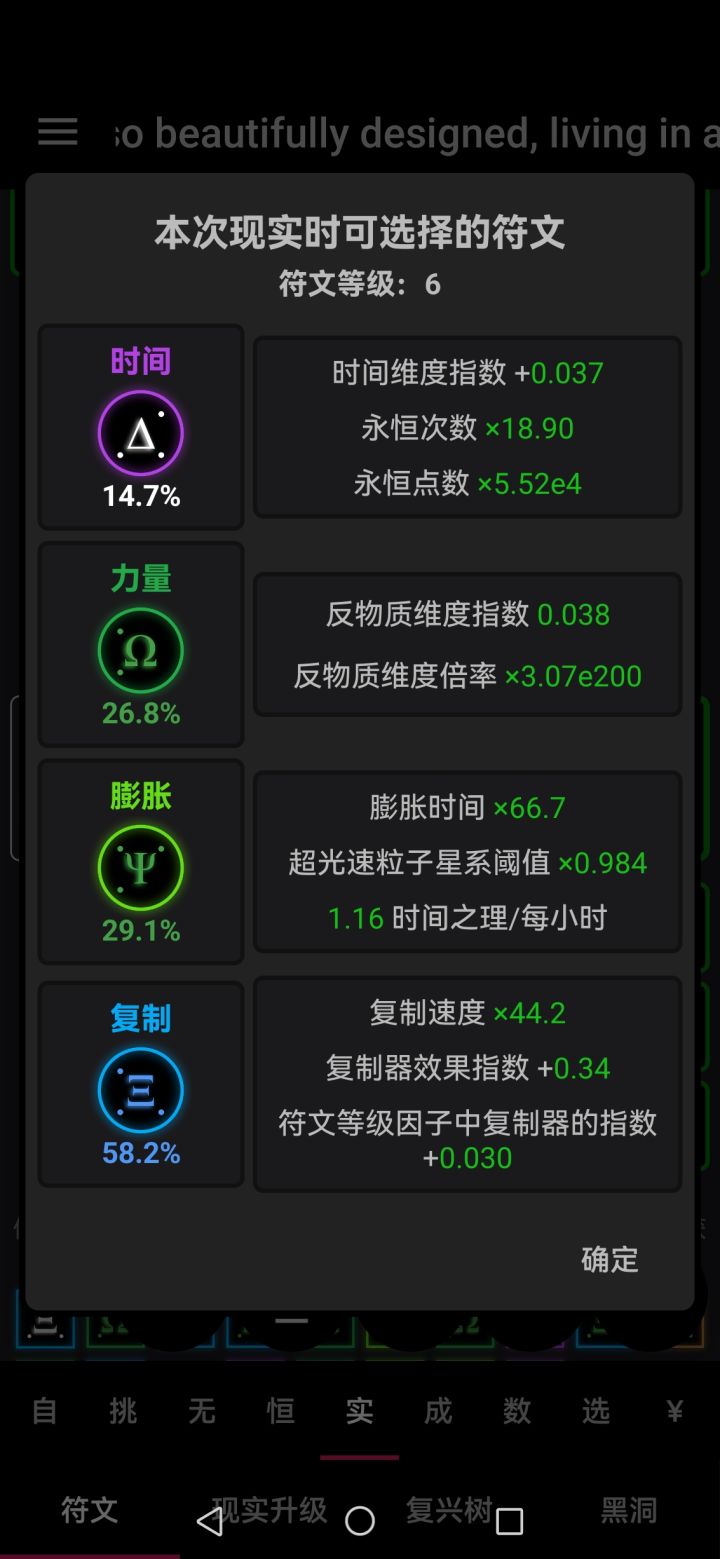The height and width of the screenshot is (1559, 720).
Task: Open the 复兴树 sub-tab
Action: [450, 1510]
